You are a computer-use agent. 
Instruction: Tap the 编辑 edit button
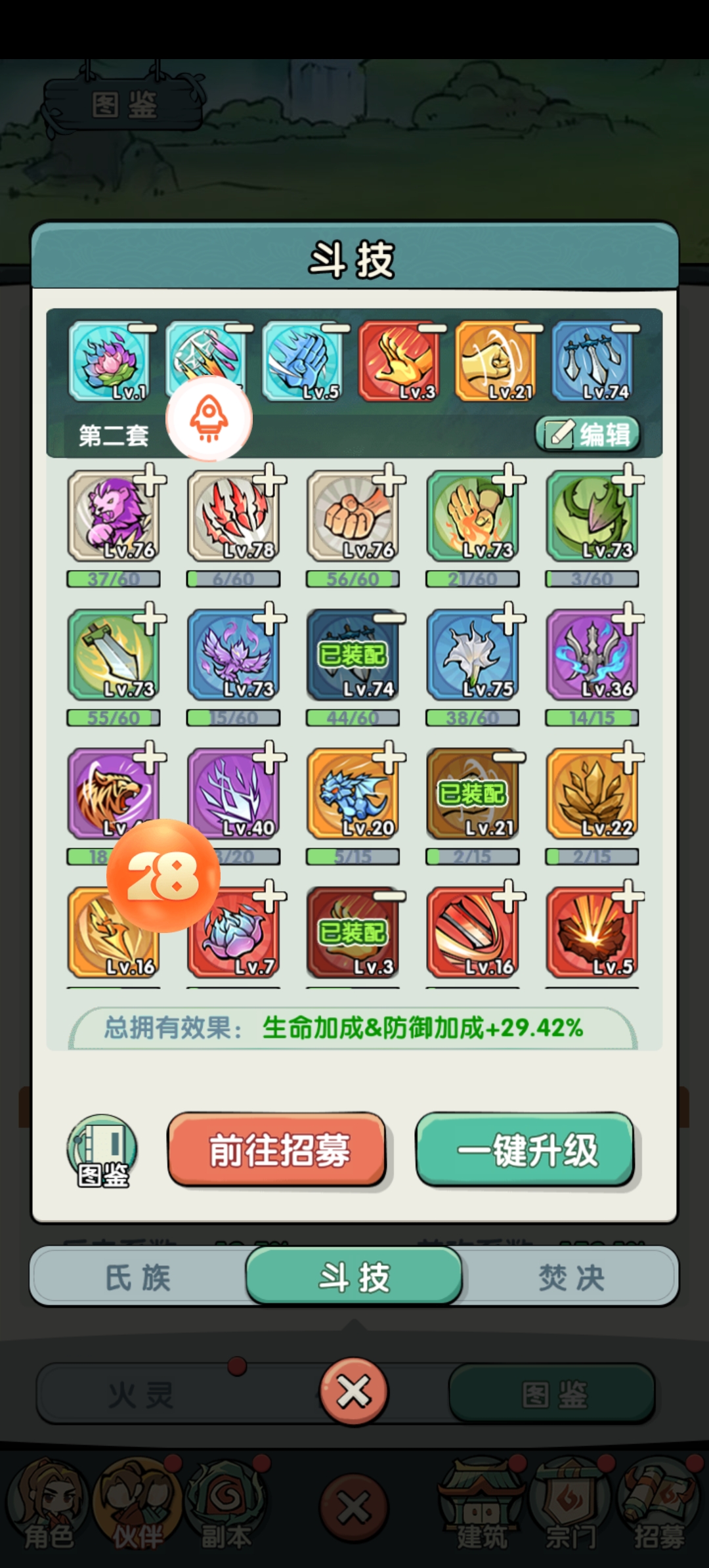[588, 434]
